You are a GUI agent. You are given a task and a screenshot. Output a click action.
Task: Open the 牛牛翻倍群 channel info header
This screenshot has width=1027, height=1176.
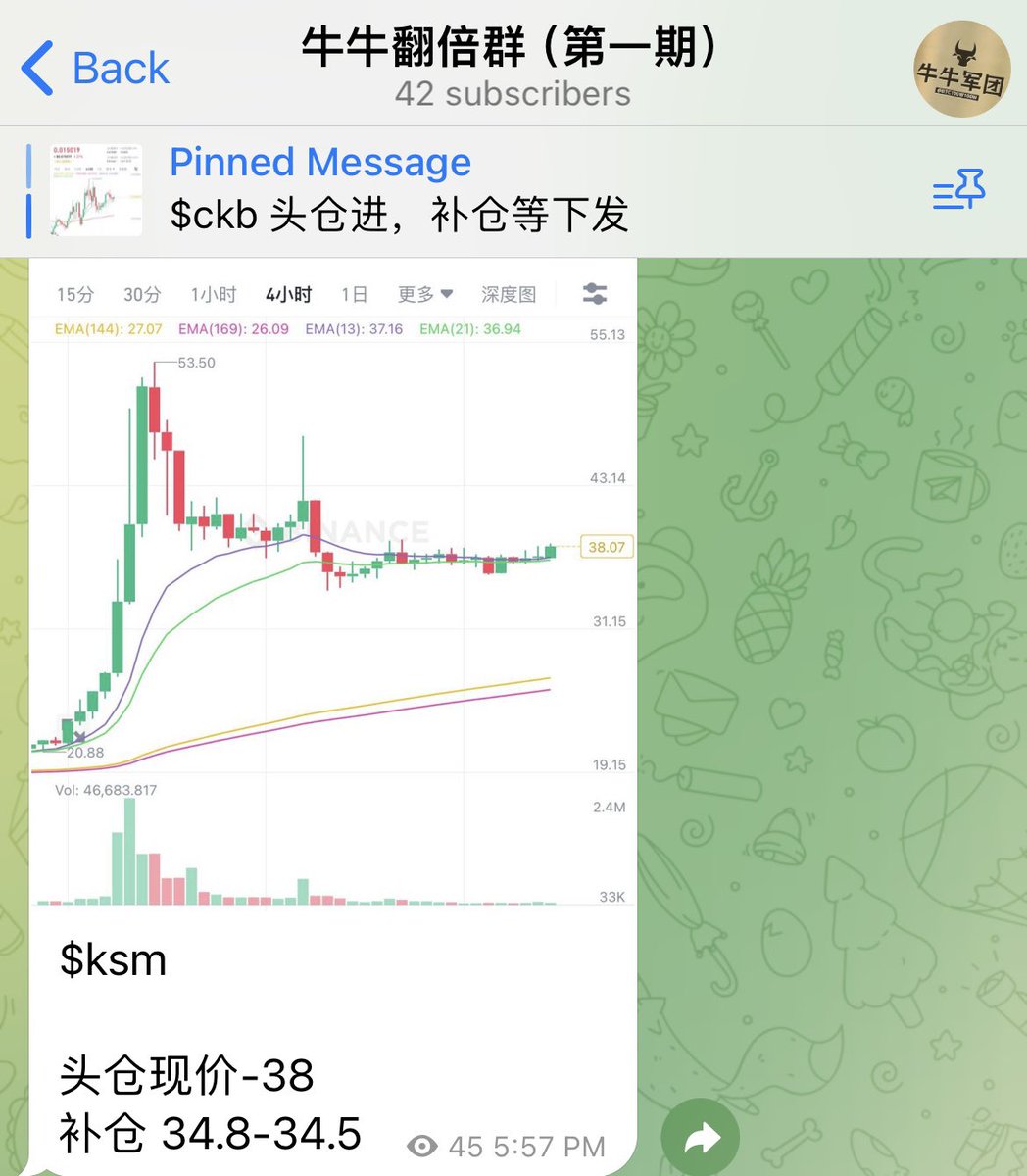[512, 67]
